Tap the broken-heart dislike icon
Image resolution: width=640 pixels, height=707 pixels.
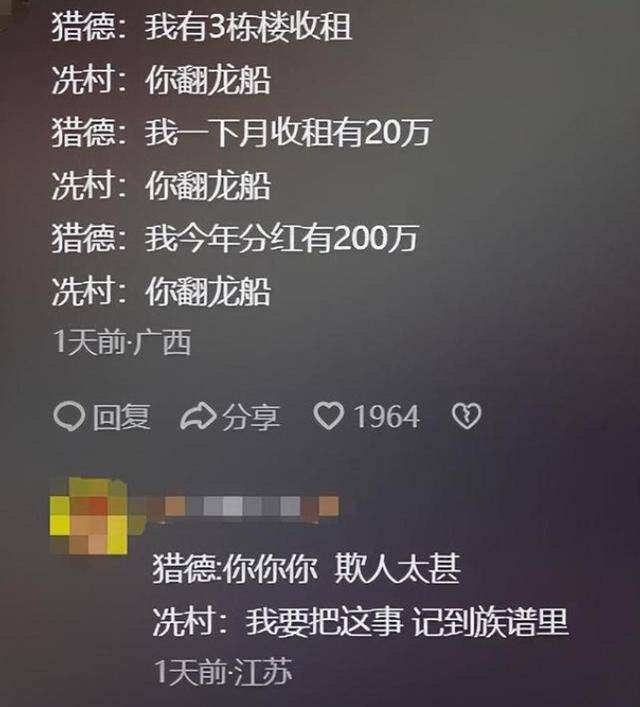pyautogui.click(x=466, y=416)
